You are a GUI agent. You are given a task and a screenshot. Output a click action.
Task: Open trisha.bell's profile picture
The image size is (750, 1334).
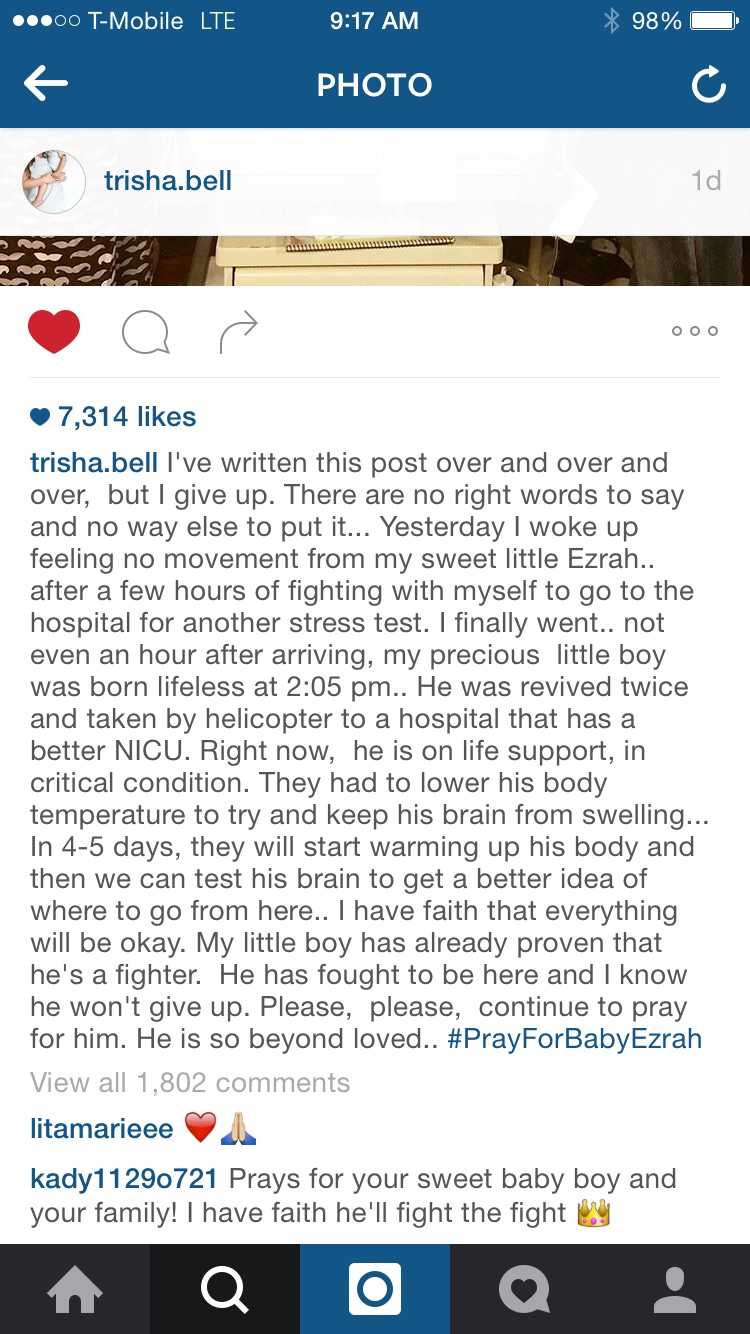coord(53,181)
